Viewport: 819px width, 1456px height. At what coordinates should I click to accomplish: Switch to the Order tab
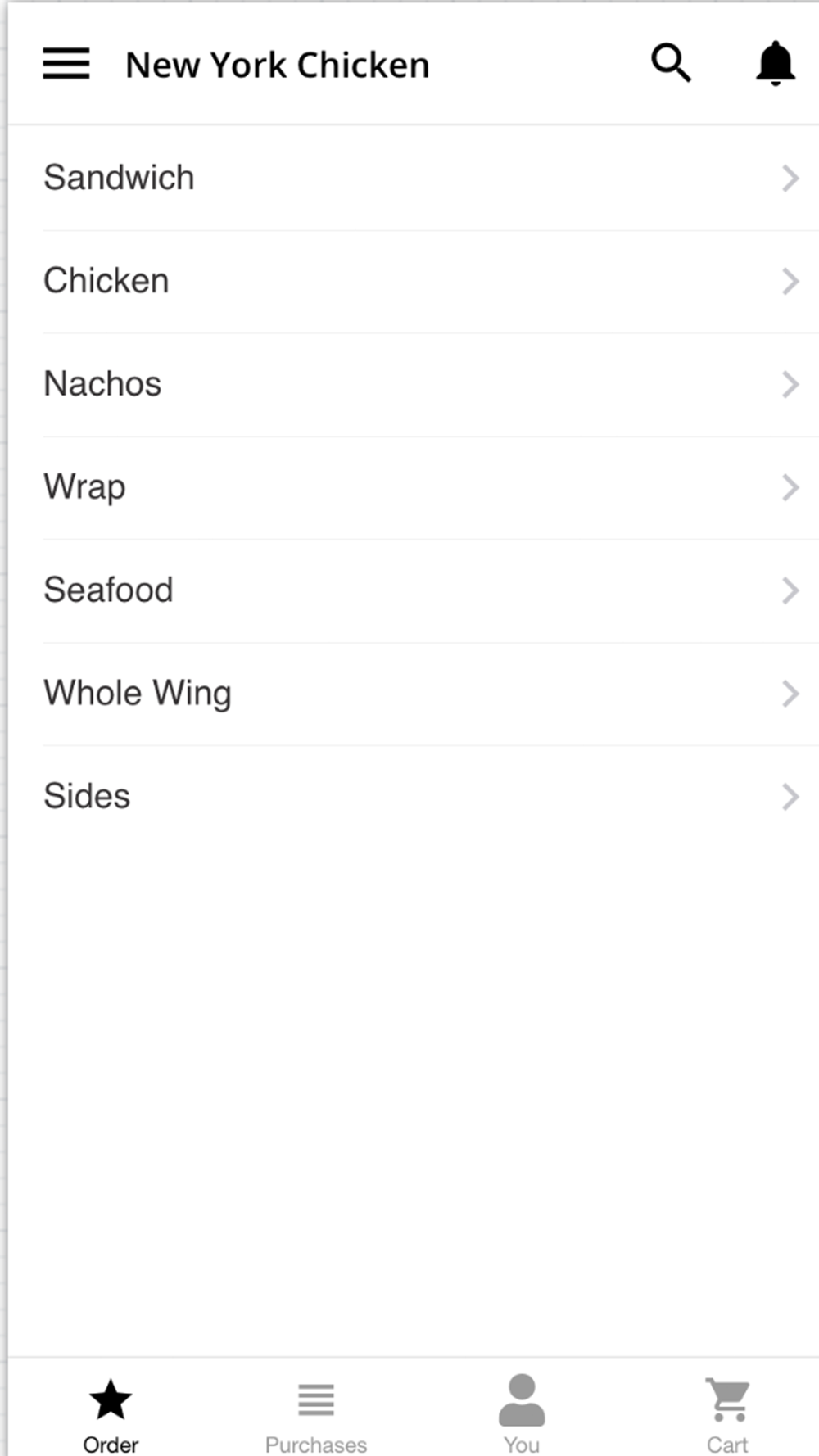tap(111, 1416)
